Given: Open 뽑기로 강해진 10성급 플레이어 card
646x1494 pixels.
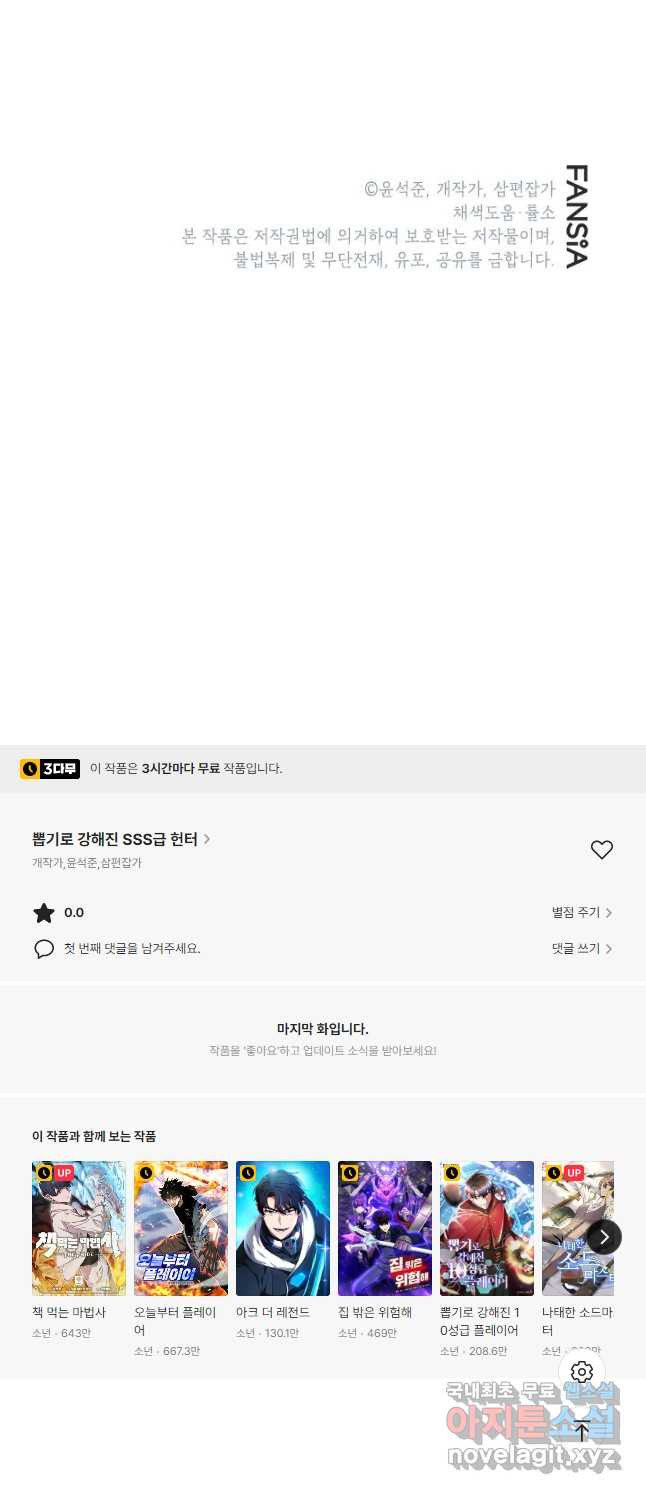Looking at the screenshot, I should [487, 1228].
